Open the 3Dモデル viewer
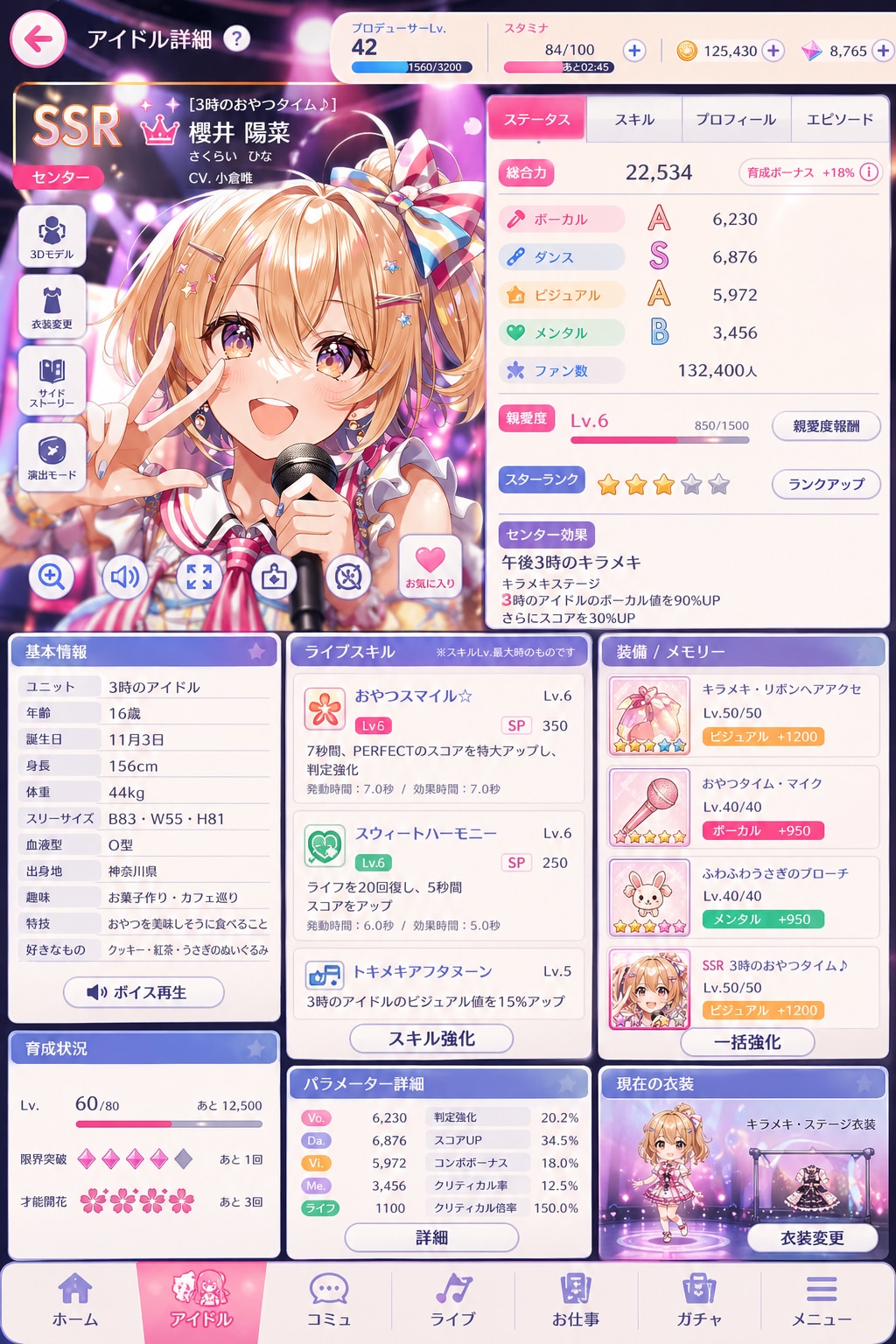This screenshot has height=1344, width=896. click(52, 234)
